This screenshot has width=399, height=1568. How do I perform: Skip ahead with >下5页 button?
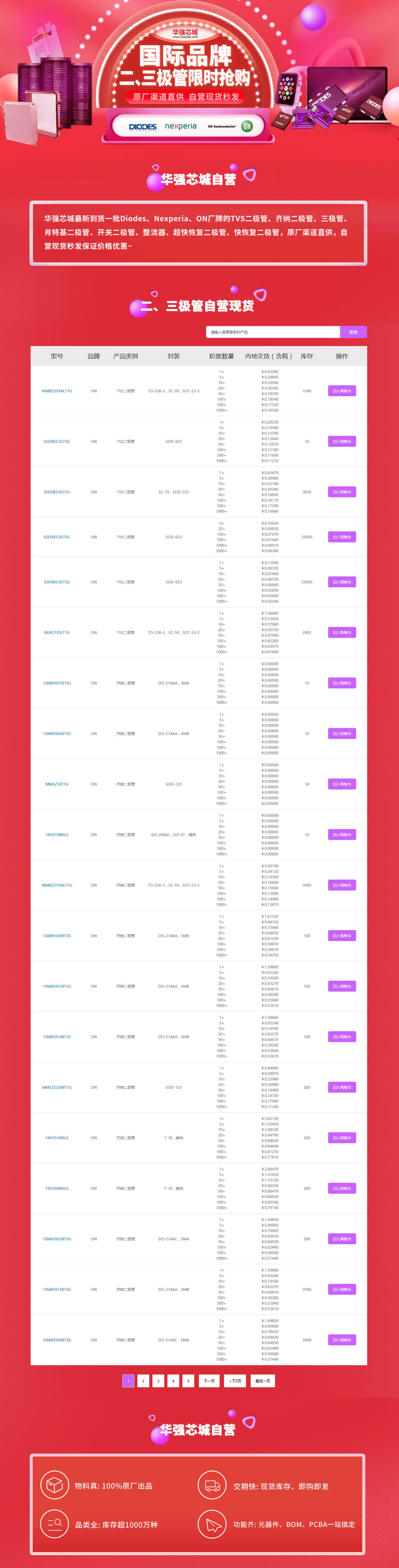tap(235, 1381)
